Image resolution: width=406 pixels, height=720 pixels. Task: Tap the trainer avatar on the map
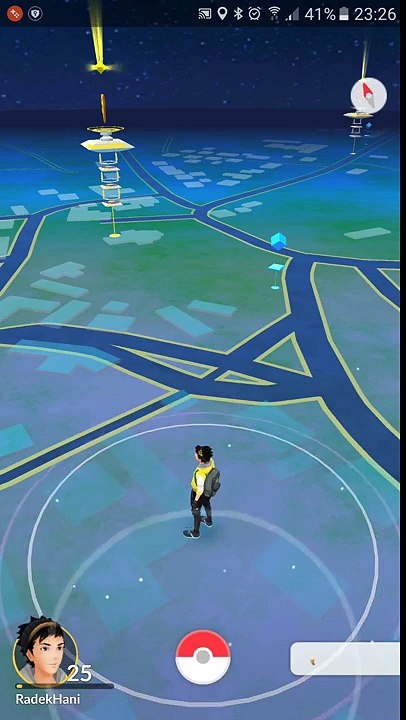tap(202, 491)
